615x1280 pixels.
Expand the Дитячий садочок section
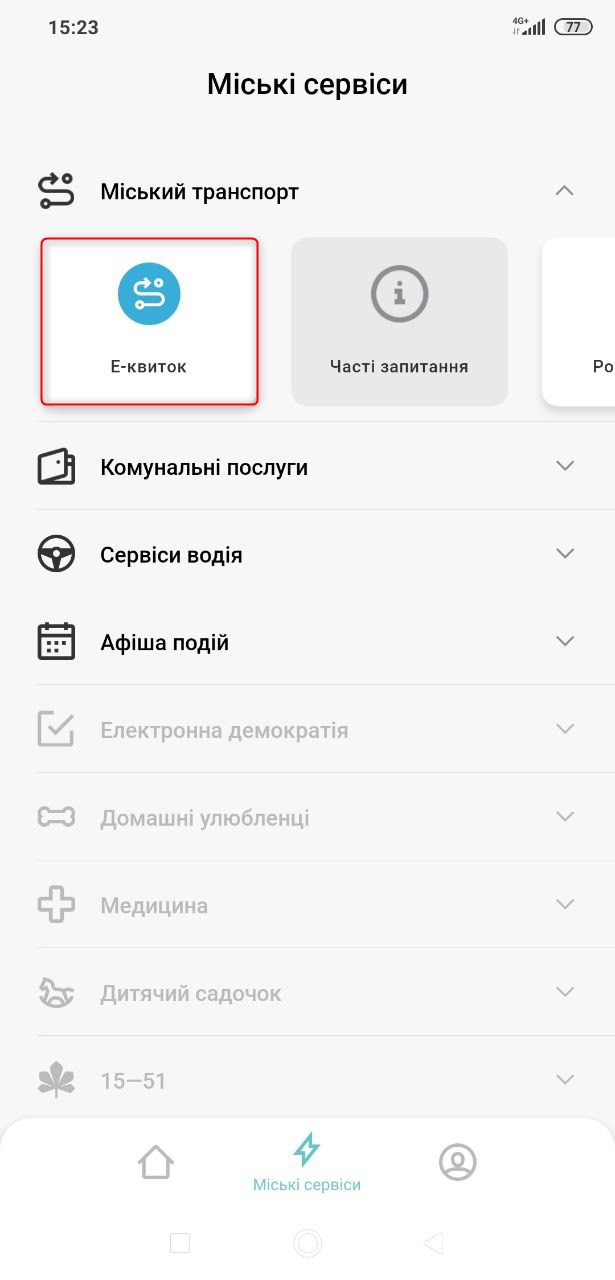[x=564, y=992]
